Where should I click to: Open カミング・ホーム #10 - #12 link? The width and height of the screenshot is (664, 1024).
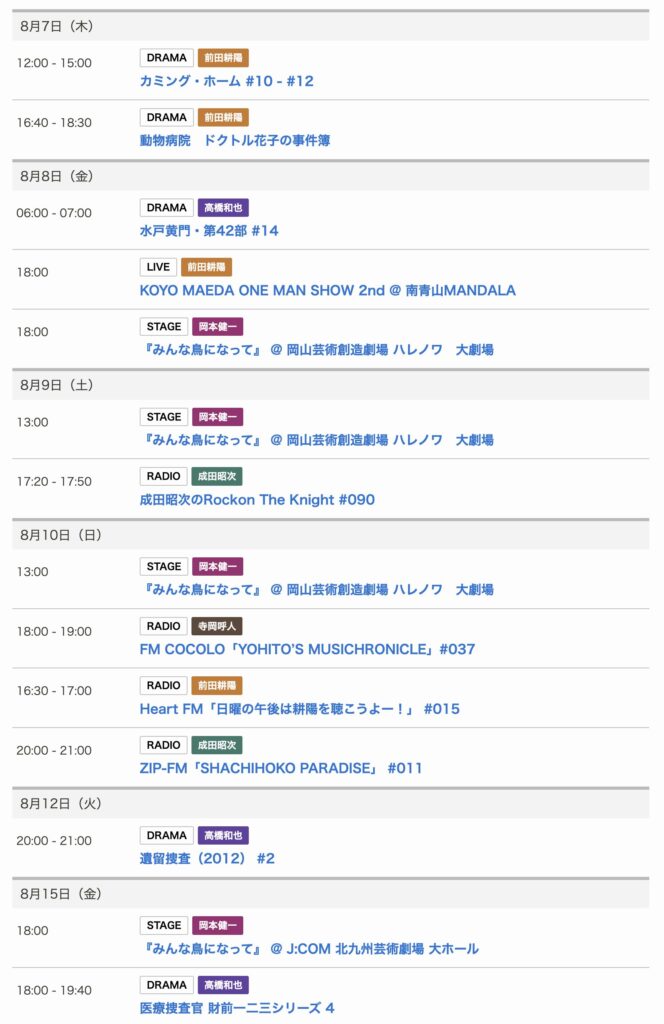226,81
